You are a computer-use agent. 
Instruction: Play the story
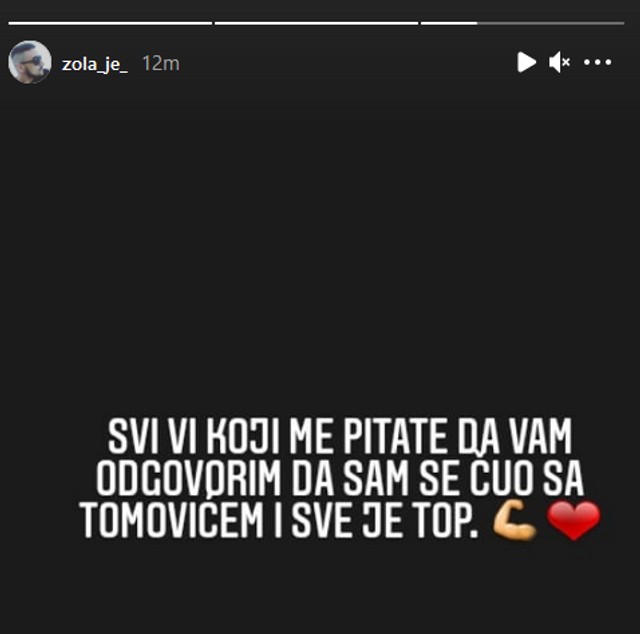(526, 62)
